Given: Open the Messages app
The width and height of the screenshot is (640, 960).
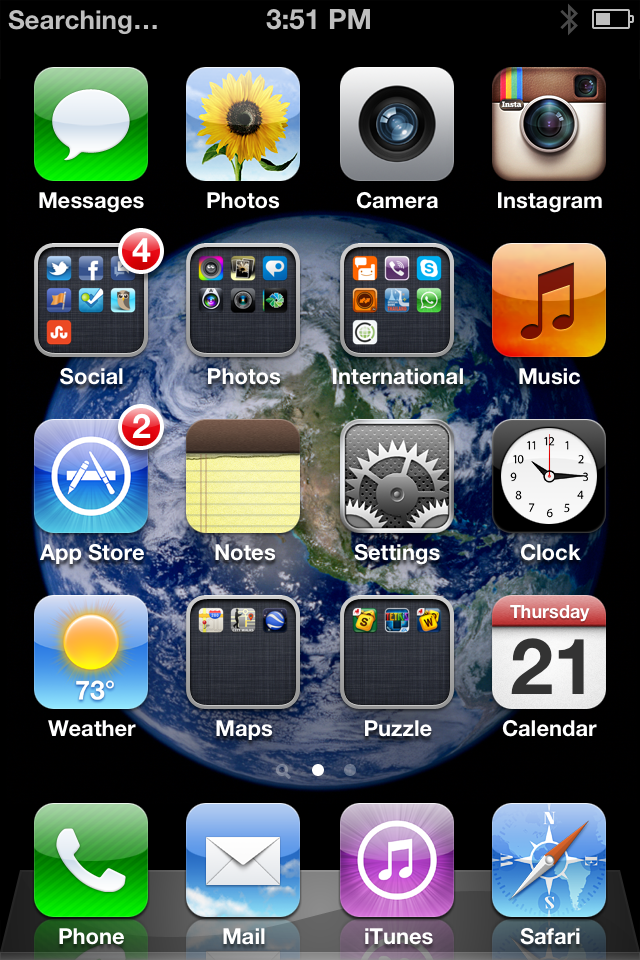Looking at the screenshot, I should pos(91,124).
